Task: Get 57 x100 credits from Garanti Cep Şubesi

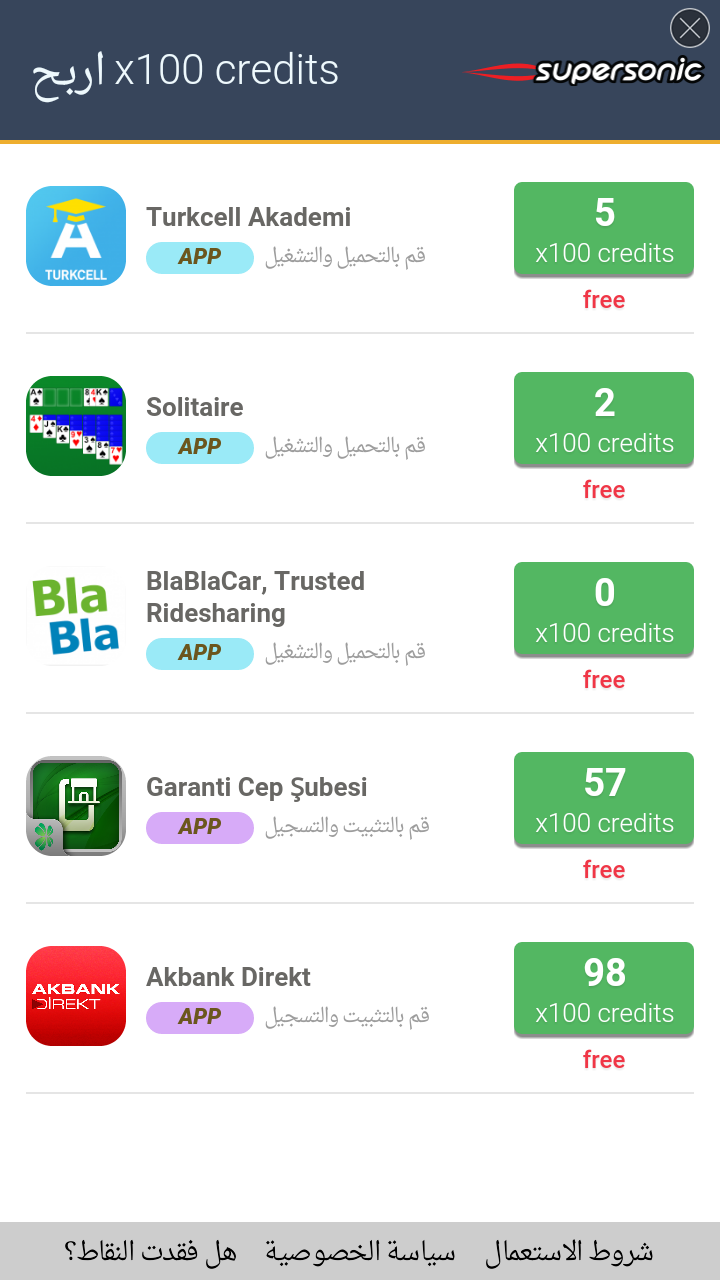Action: [x=604, y=799]
